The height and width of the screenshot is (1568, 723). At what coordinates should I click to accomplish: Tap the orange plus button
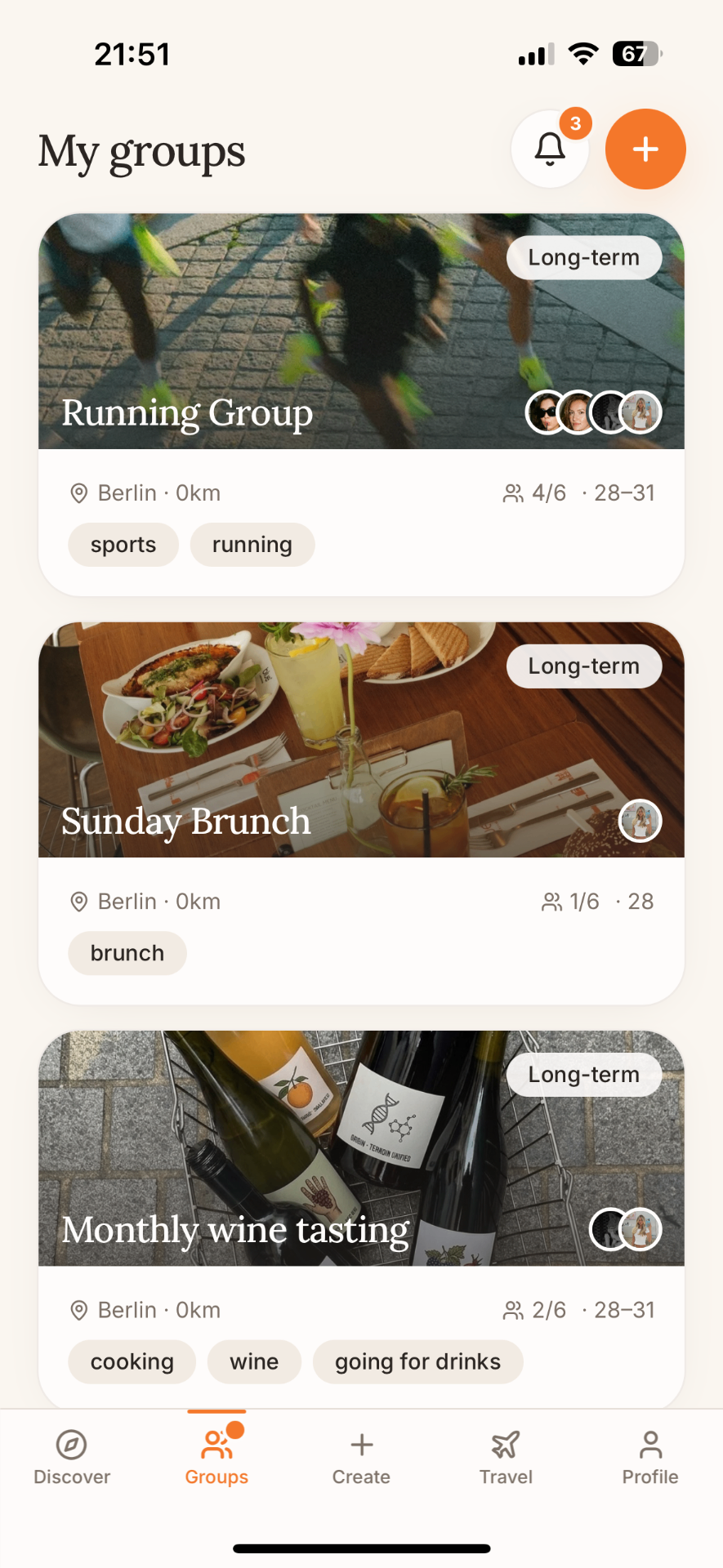645,149
